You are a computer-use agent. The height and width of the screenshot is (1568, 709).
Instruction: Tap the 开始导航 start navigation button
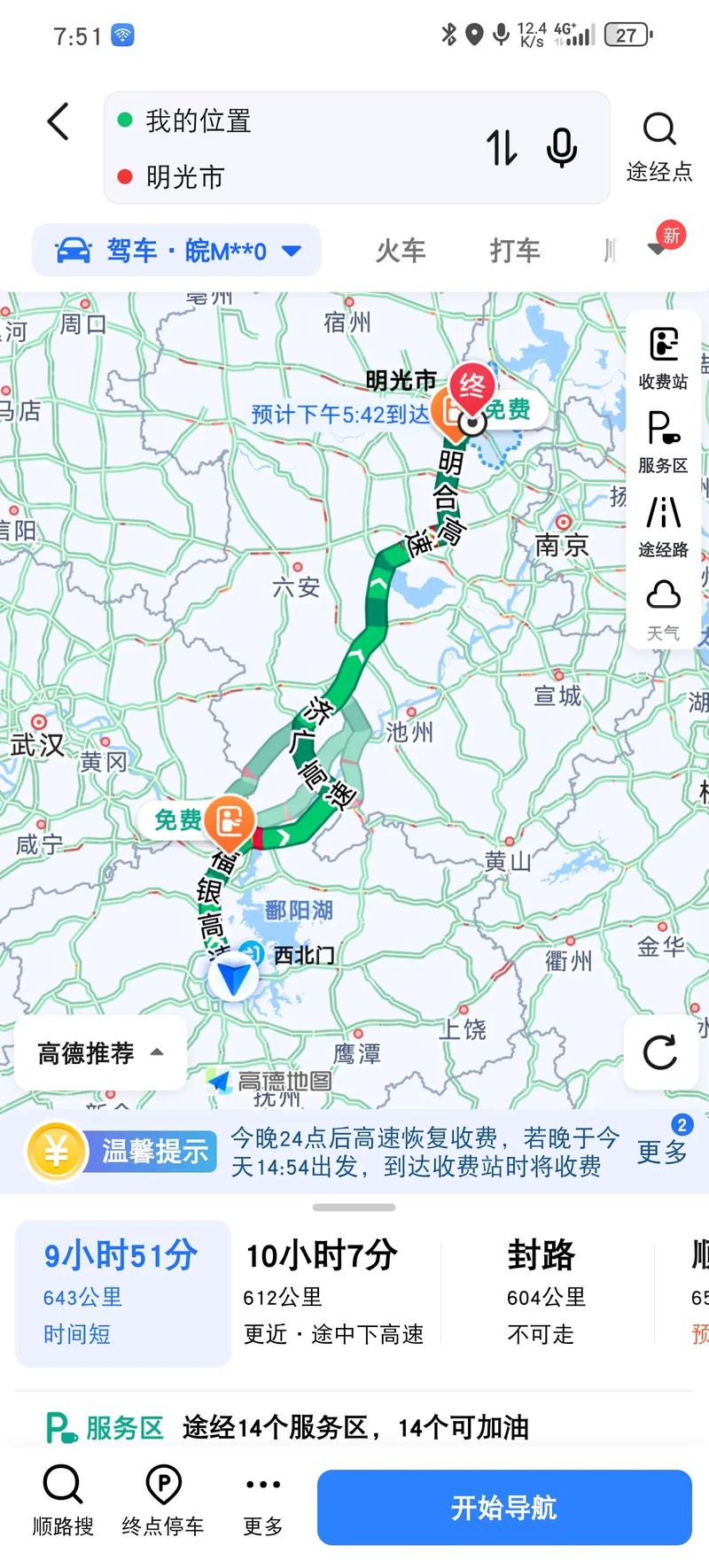(x=503, y=1508)
